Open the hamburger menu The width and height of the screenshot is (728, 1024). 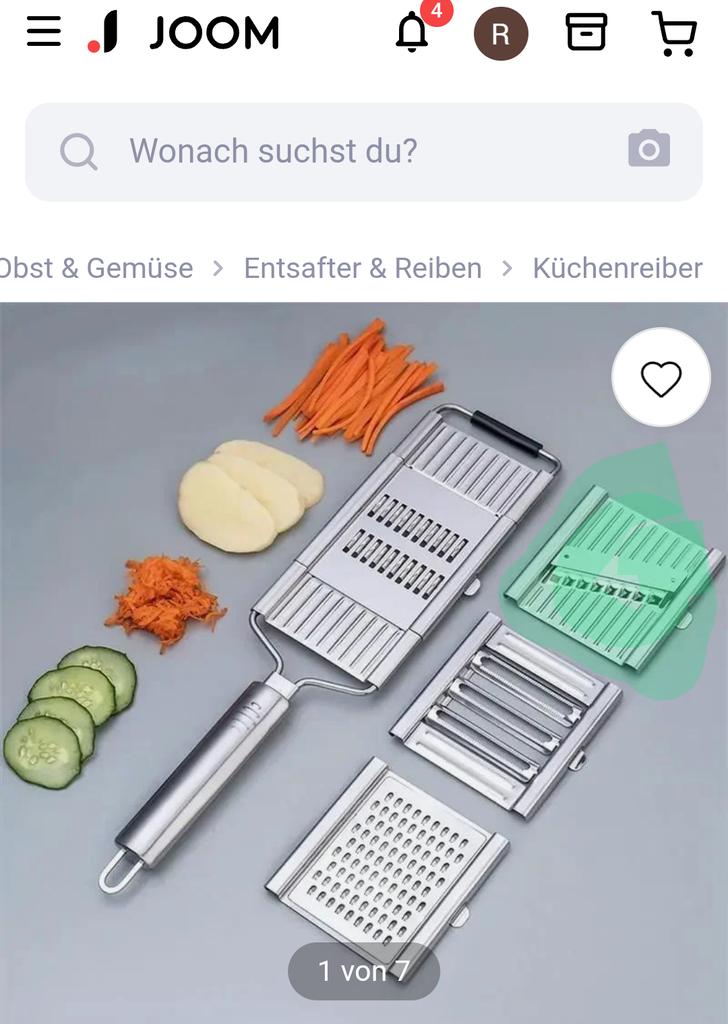[43, 33]
